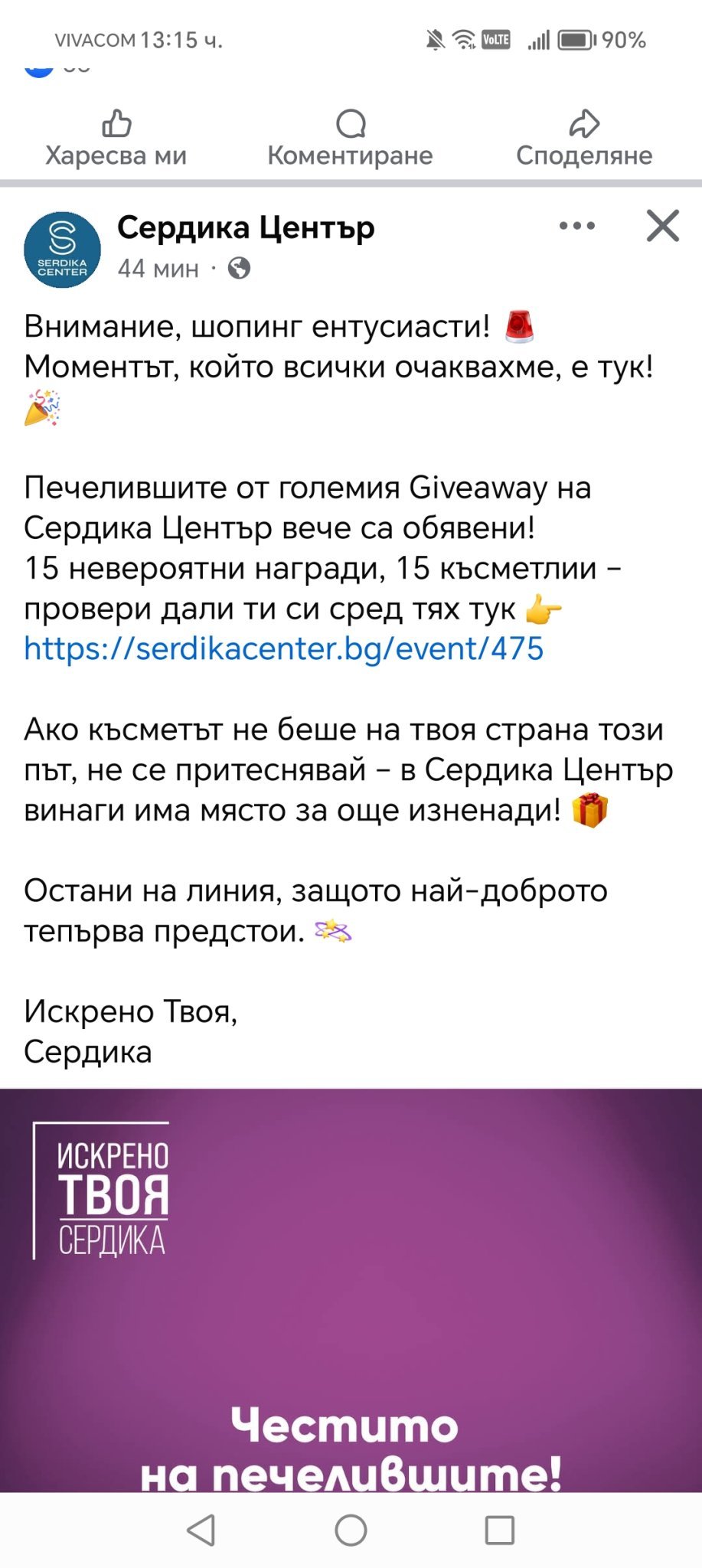Open recent apps from the navigation bar

[x=499, y=1530]
